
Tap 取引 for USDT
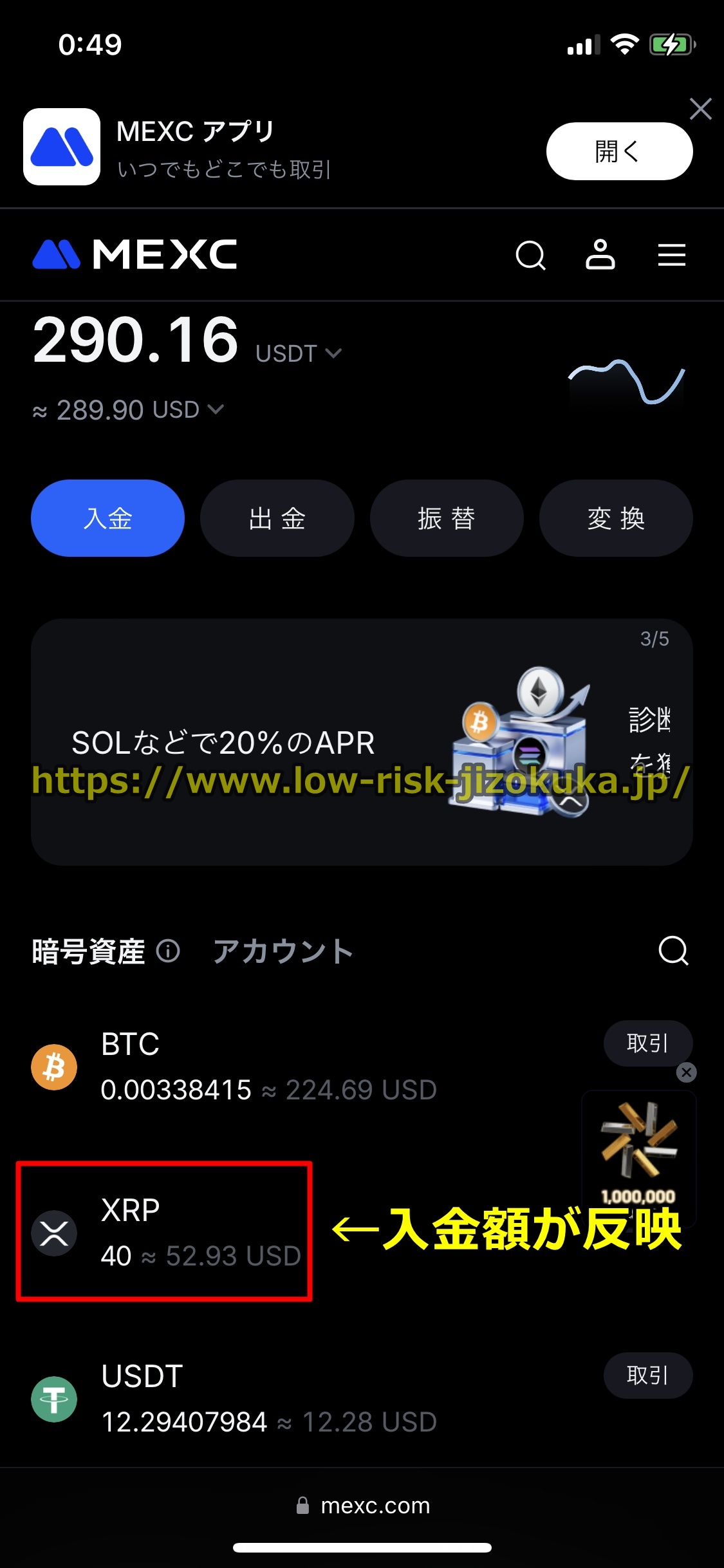(647, 1376)
